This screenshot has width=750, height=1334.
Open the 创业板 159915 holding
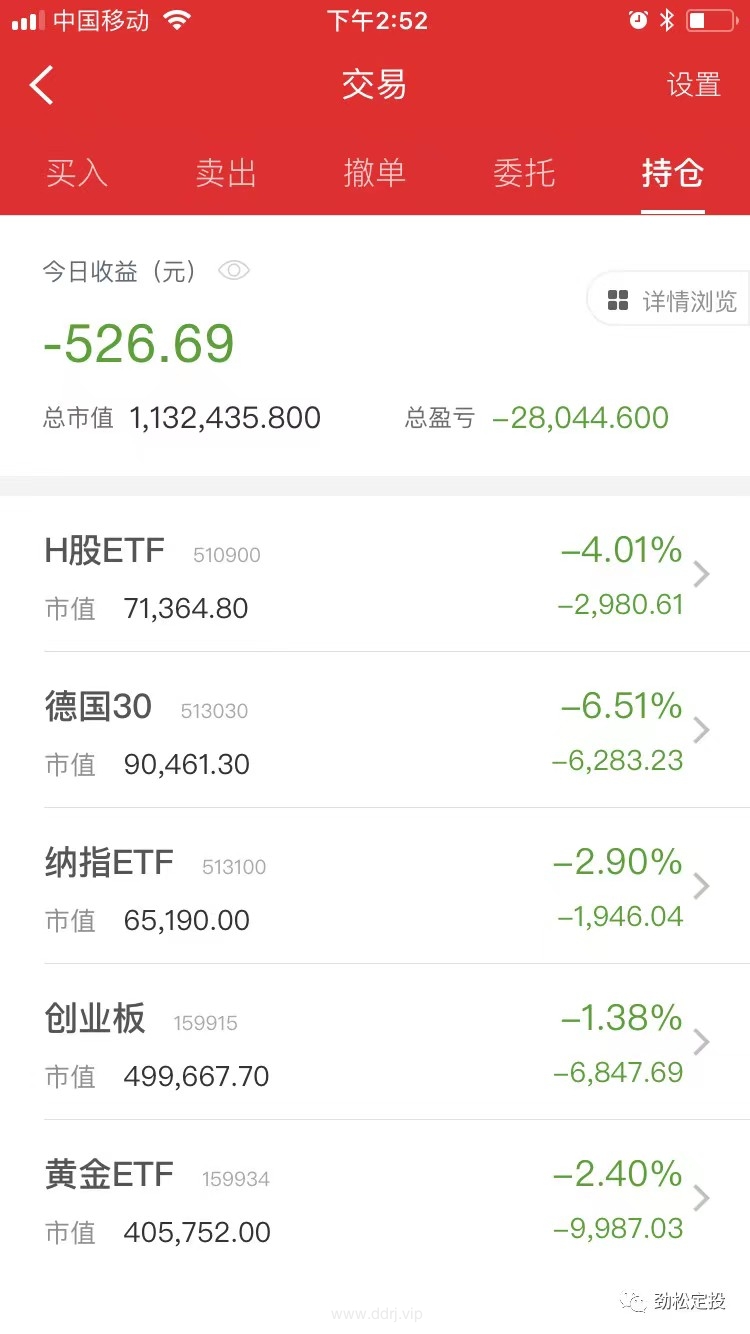(x=375, y=1042)
